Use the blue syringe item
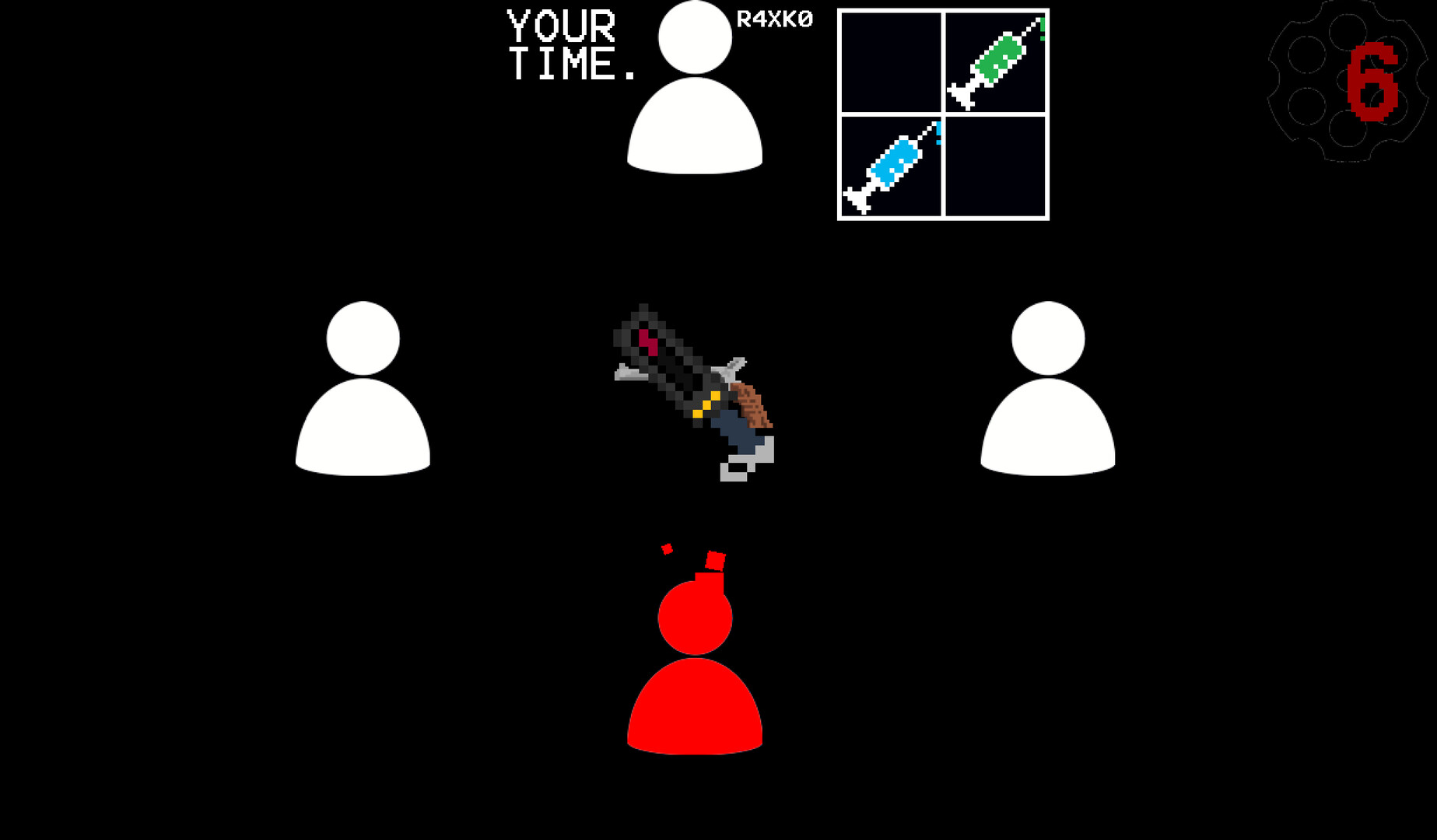 point(892,166)
